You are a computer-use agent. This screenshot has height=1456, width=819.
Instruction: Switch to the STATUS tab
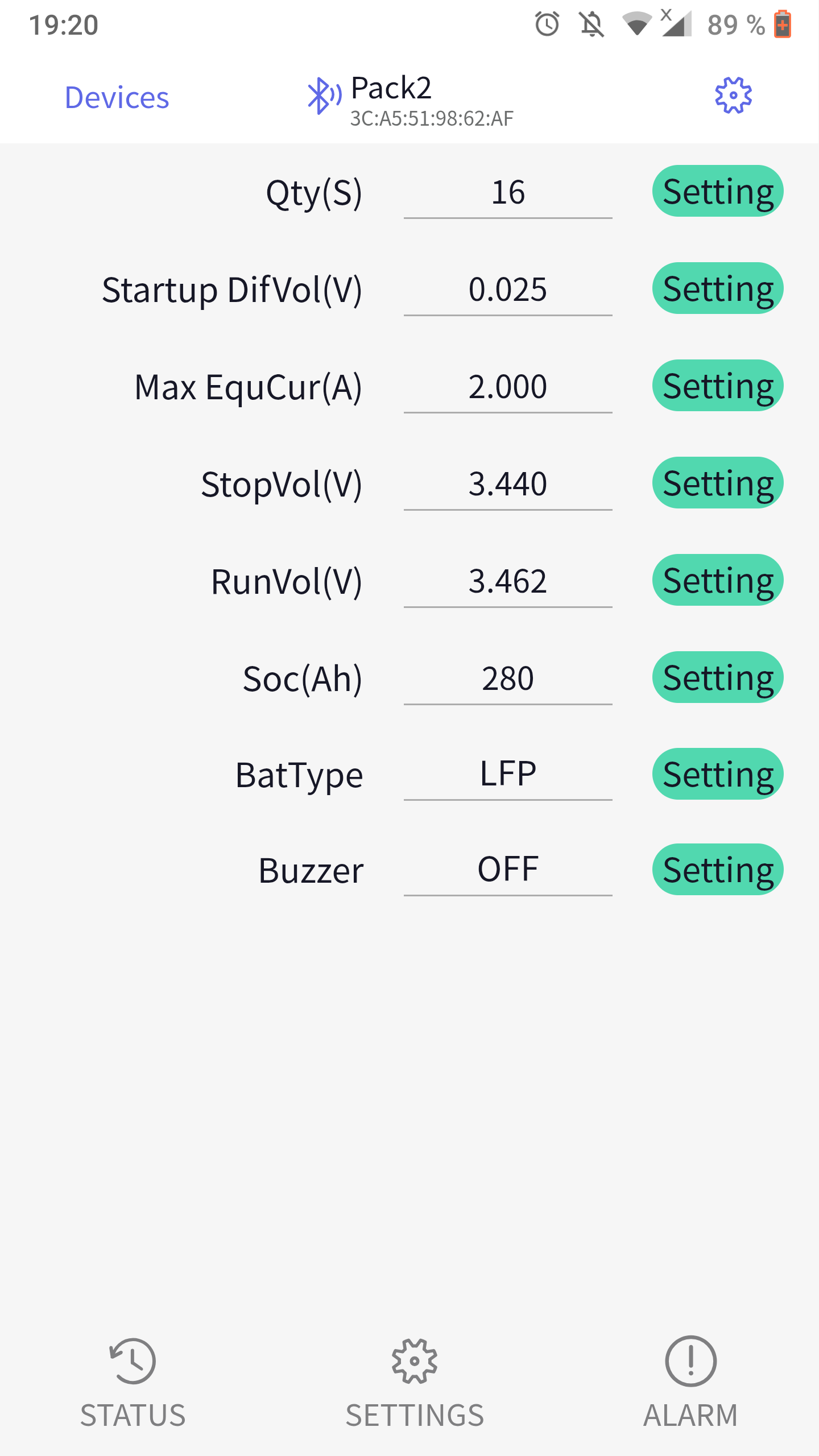133,1382
